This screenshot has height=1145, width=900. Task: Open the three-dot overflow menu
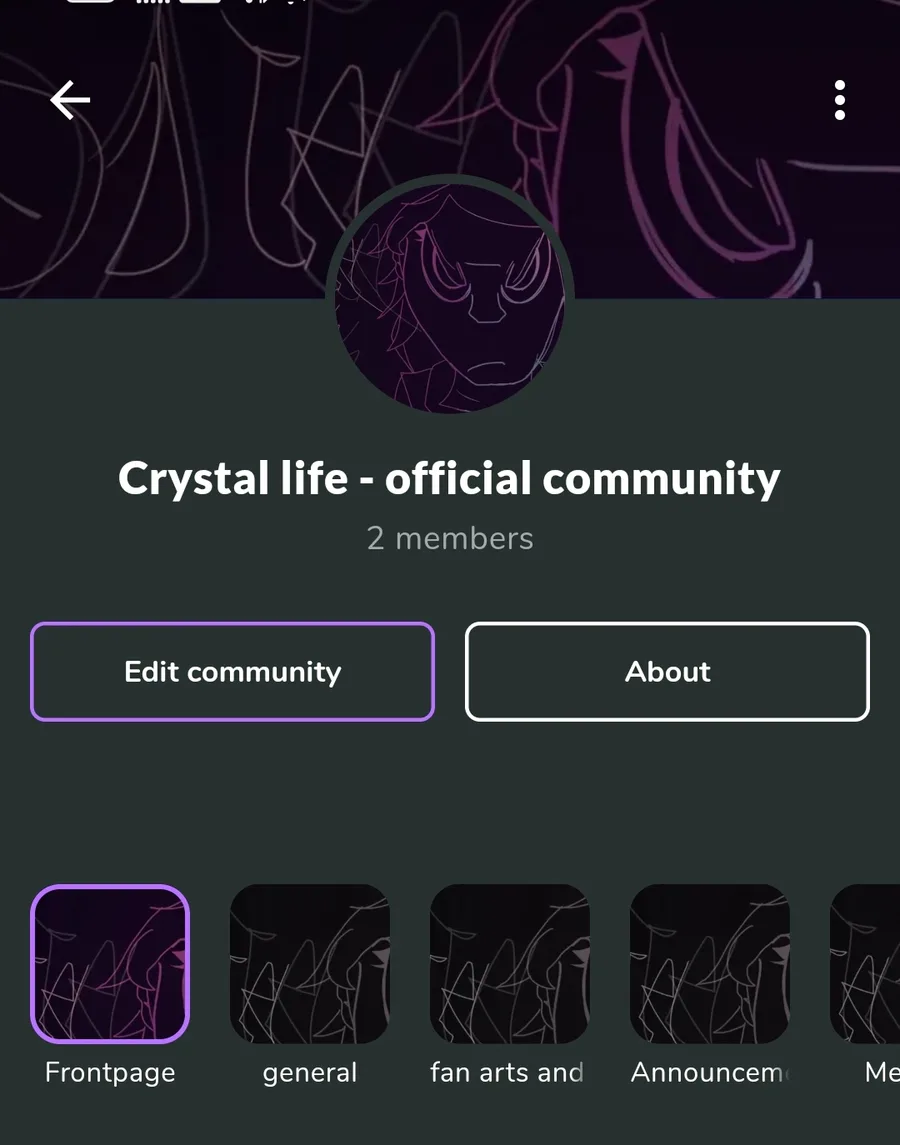tap(839, 100)
